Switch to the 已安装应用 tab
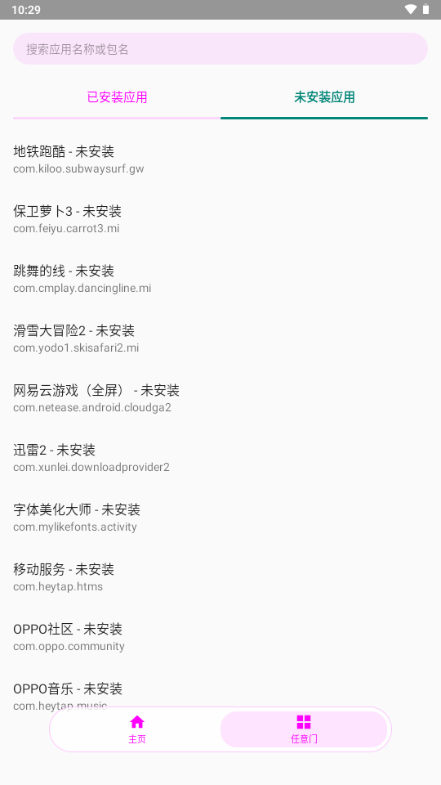The image size is (441, 785). (x=117, y=97)
